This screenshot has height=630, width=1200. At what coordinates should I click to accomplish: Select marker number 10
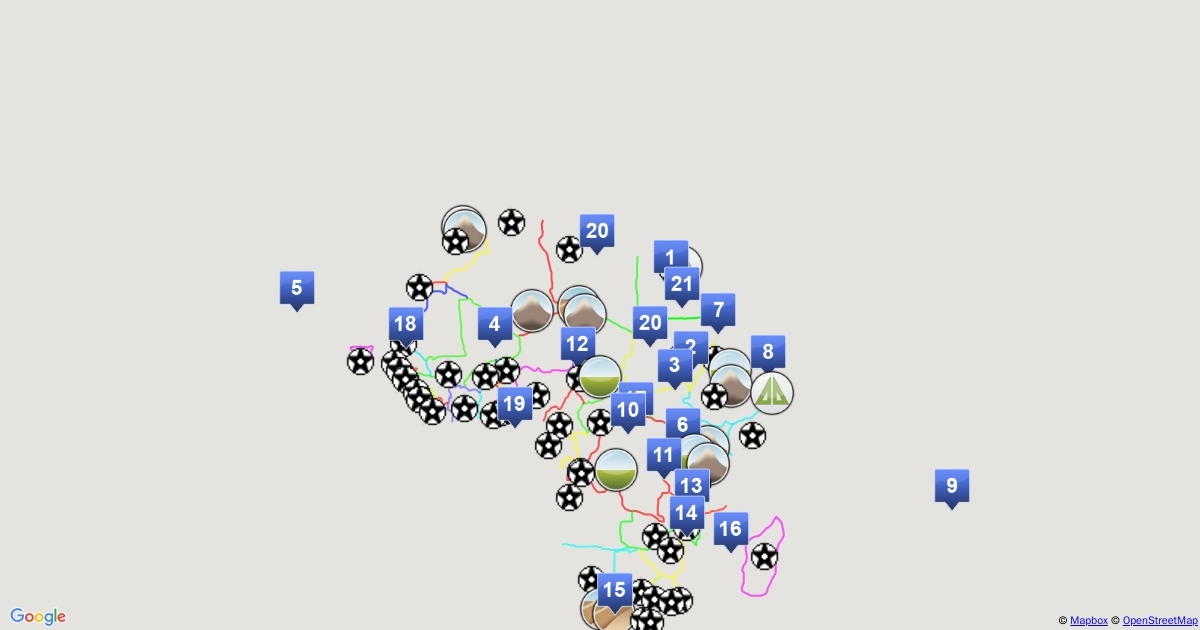pos(627,409)
